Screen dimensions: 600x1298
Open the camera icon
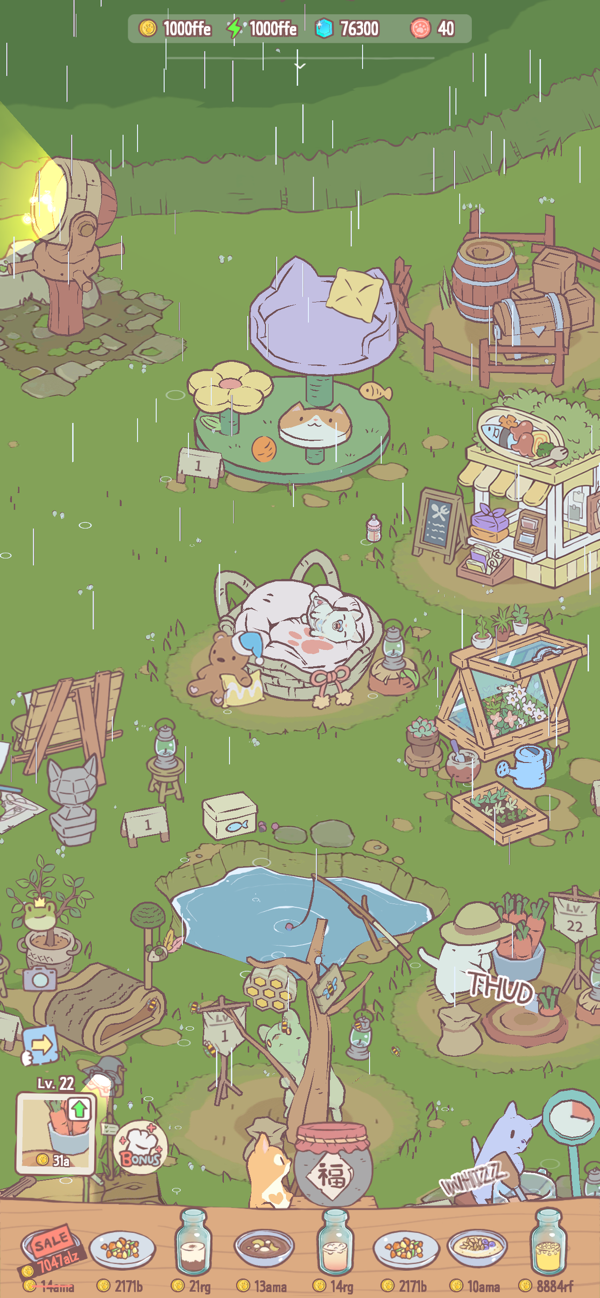[40, 979]
